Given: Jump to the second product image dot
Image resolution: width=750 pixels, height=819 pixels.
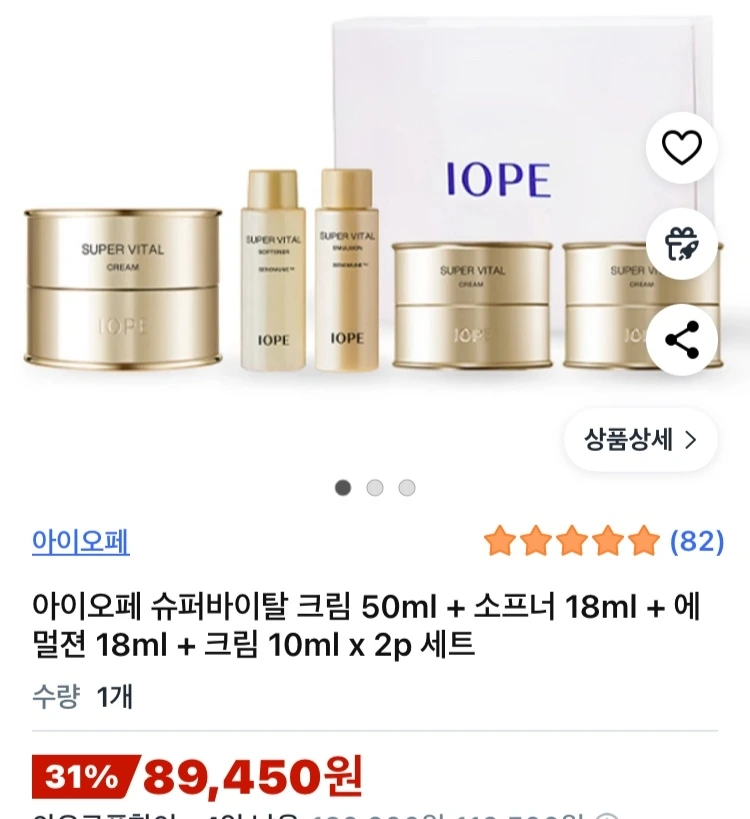Looking at the screenshot, I should (375, 488).
